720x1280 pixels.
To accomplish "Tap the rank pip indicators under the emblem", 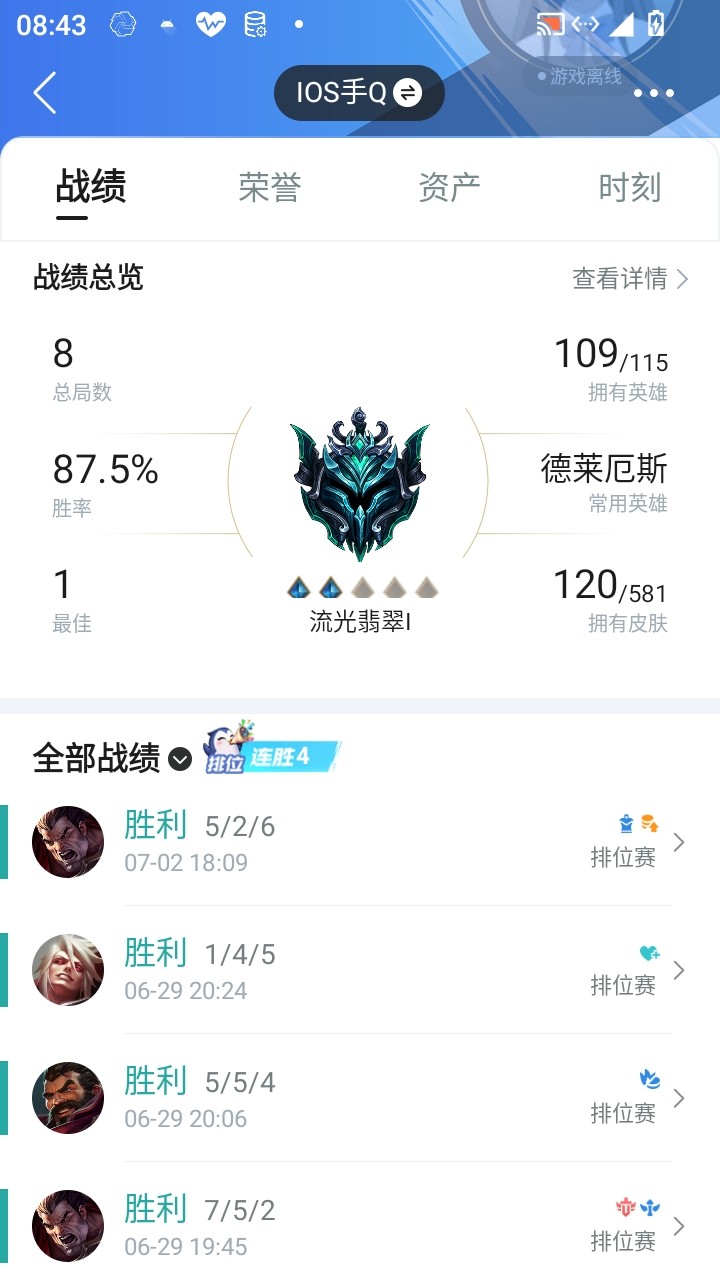I will tap(359, 588).
